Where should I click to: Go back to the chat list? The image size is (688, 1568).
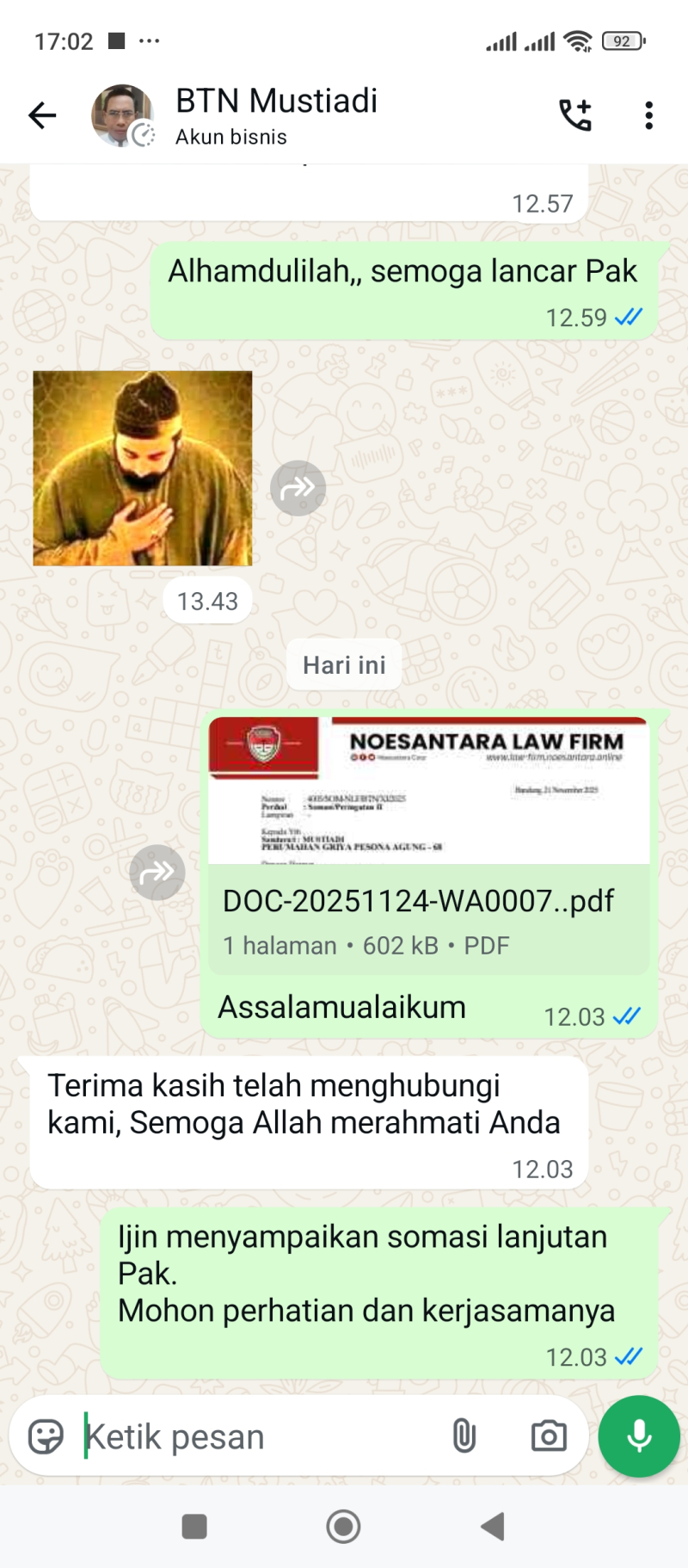(x=41, y=115)
